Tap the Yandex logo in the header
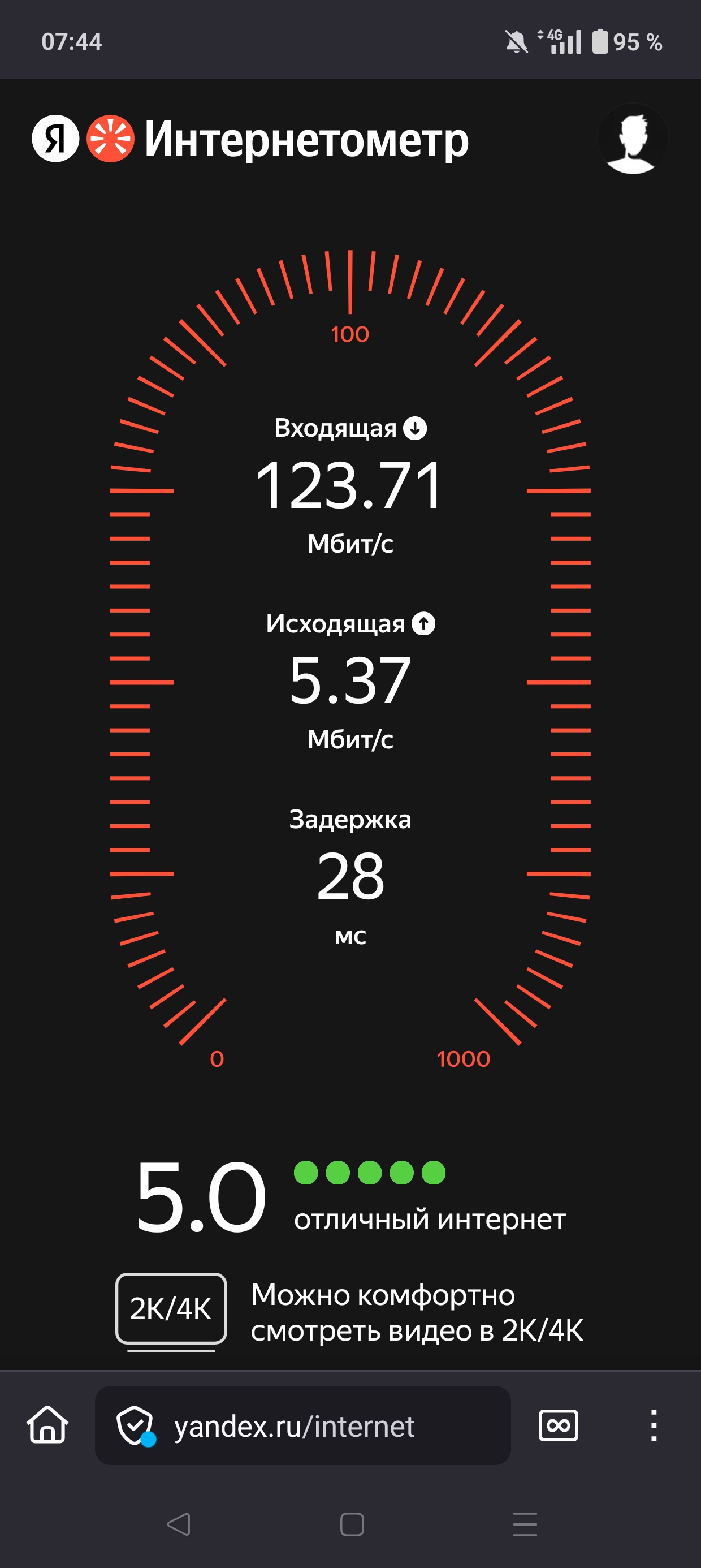This screenshot has height=1568, width=701. 55,139
